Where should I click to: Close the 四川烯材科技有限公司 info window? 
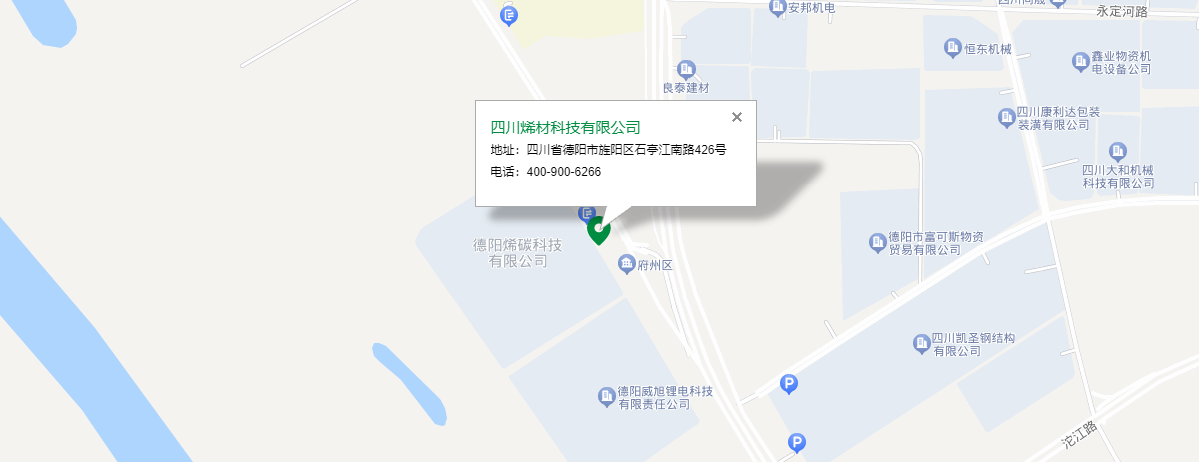737,117
